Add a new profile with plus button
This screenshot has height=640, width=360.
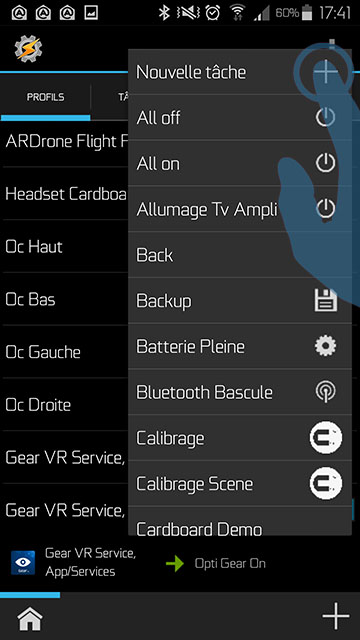336,616
